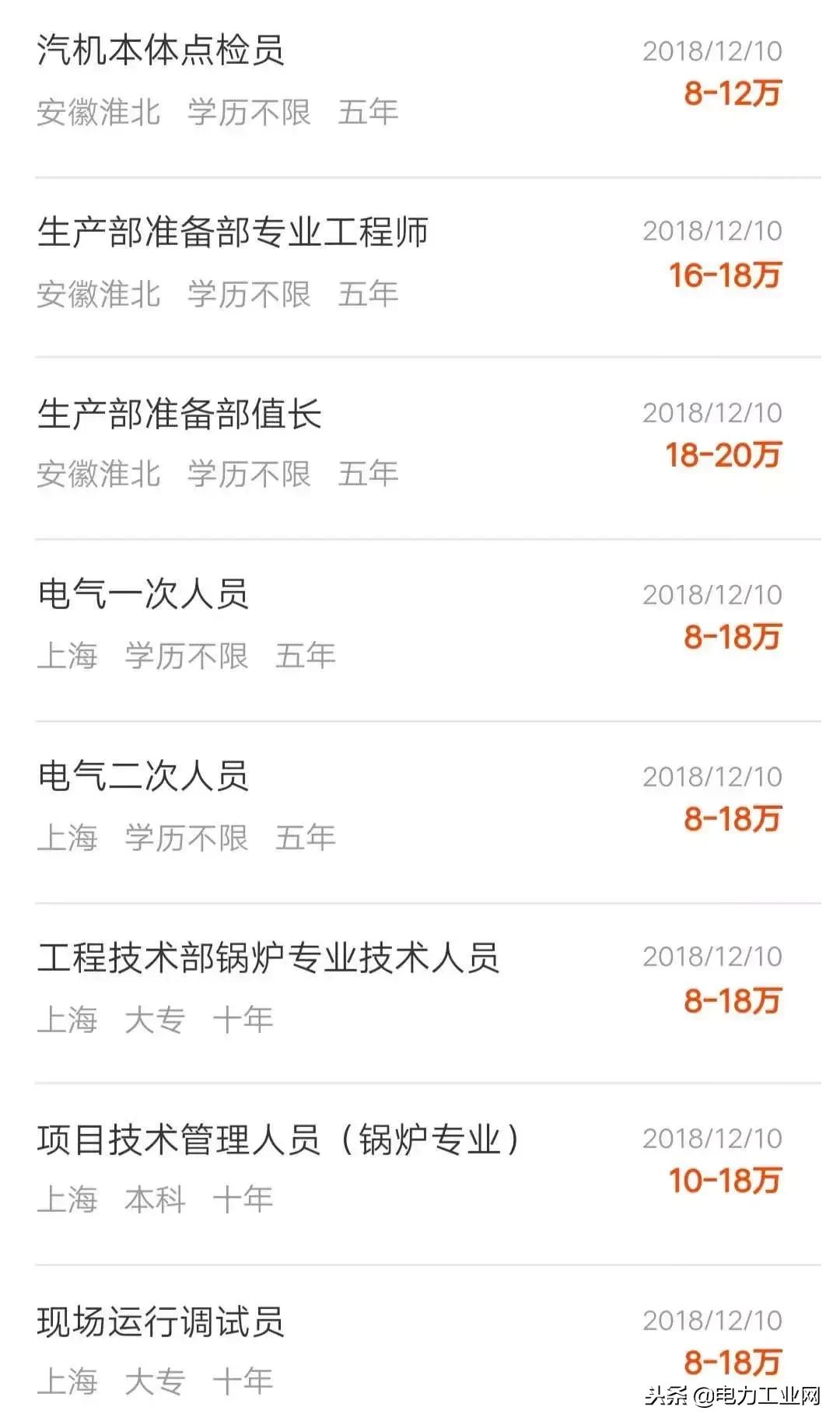Open the 生产部准备部专业工程师 job listing

pos(233,229)
